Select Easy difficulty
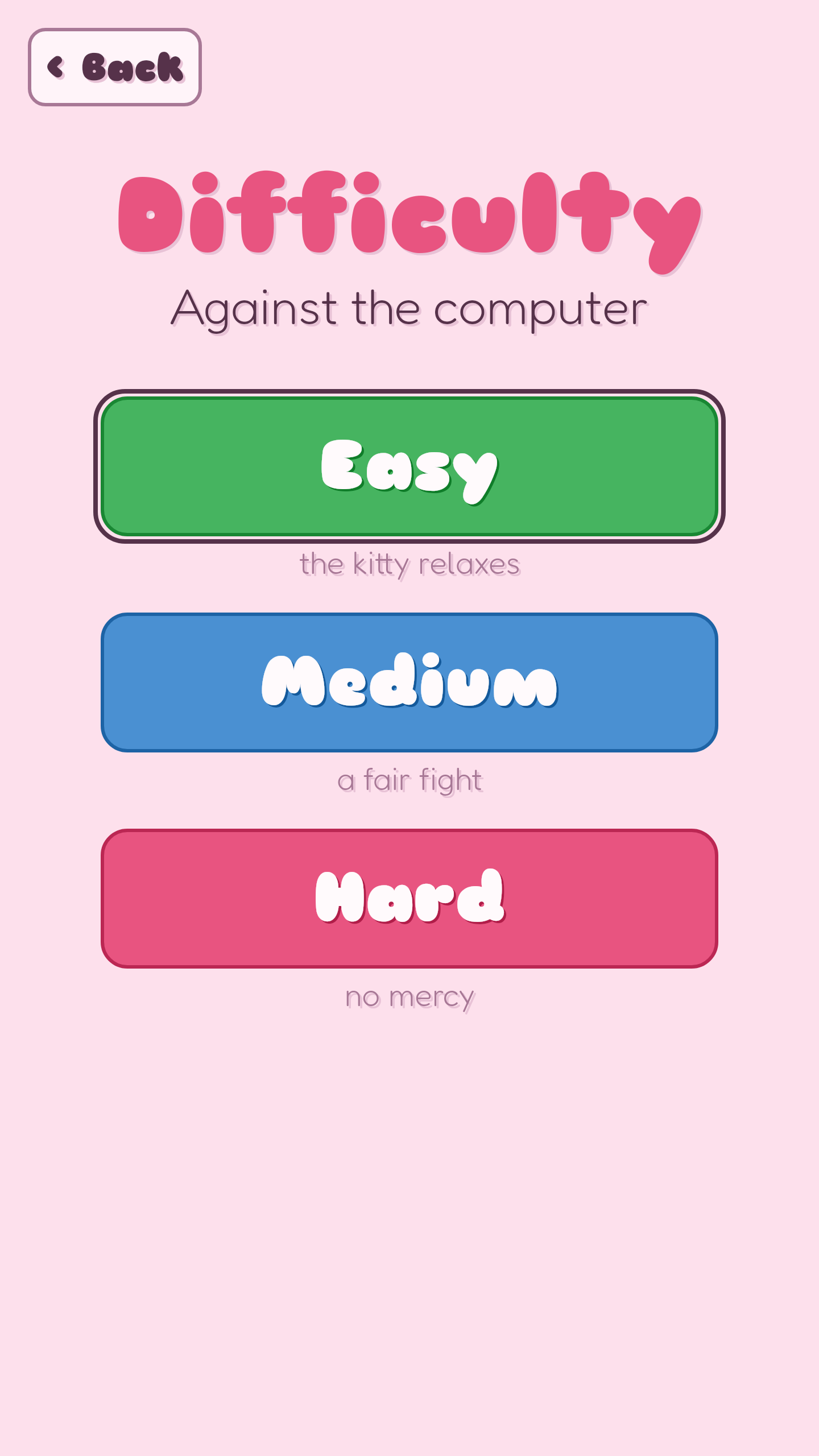Viewport: 819px width, 1456px height. (x=409, y=466)
